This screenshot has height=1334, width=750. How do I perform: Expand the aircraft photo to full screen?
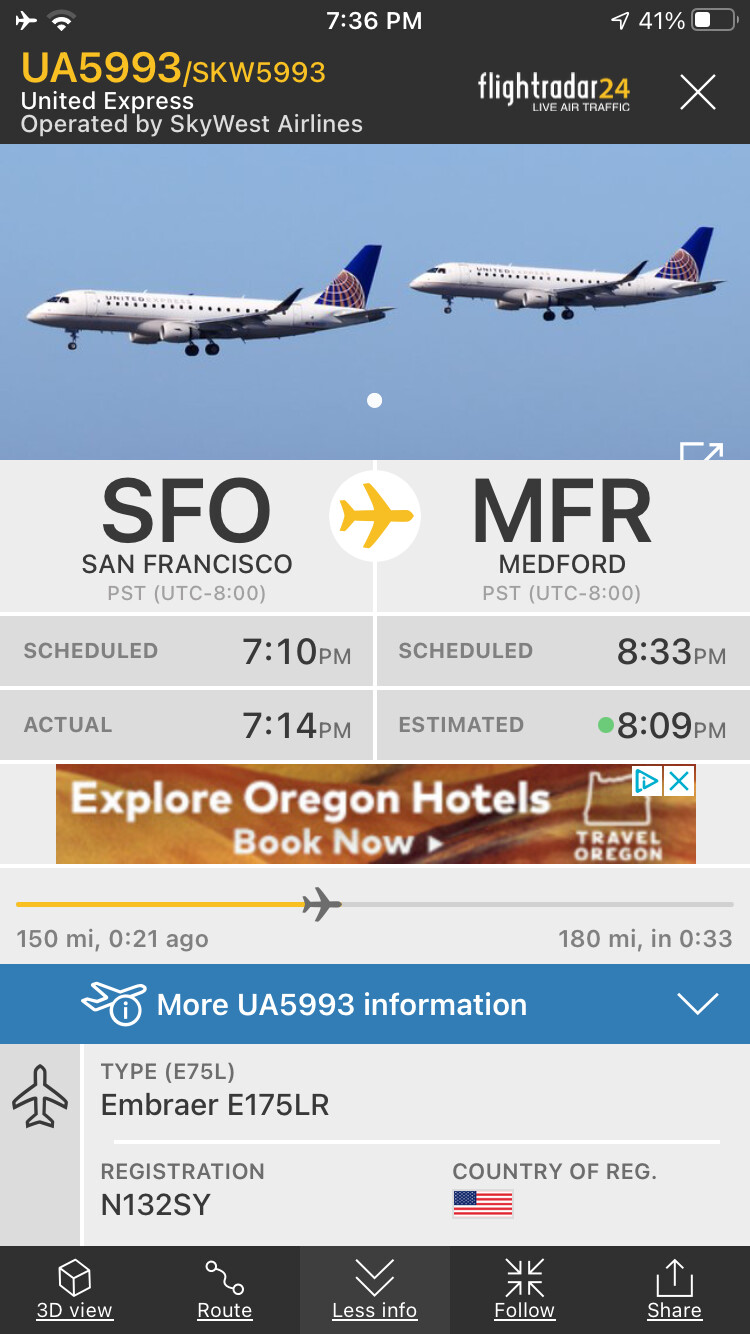click(700, 451)
